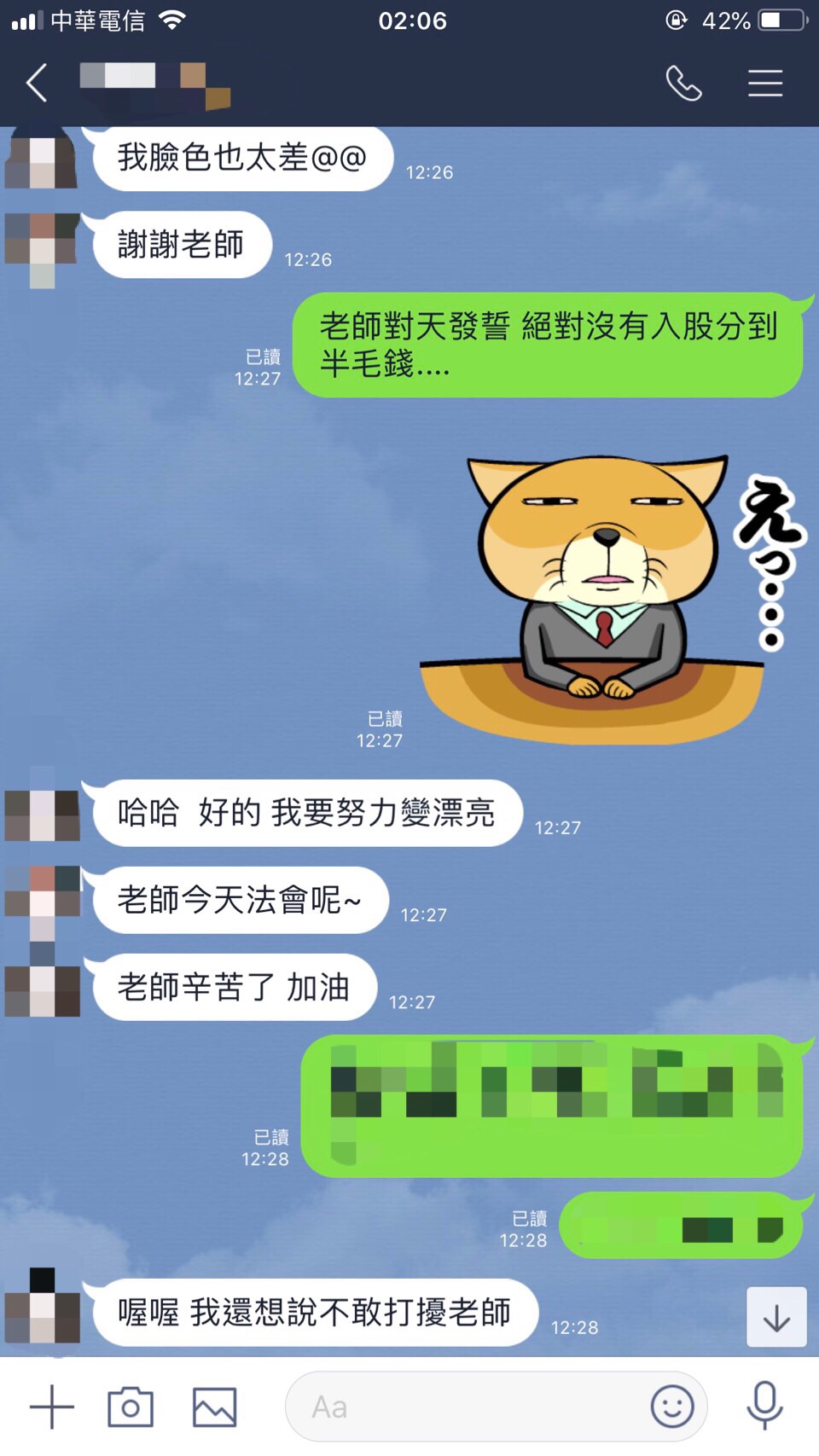819x1456 pixels.
Task: Jump to latest message with down arrow
Action: (776, 1317)
